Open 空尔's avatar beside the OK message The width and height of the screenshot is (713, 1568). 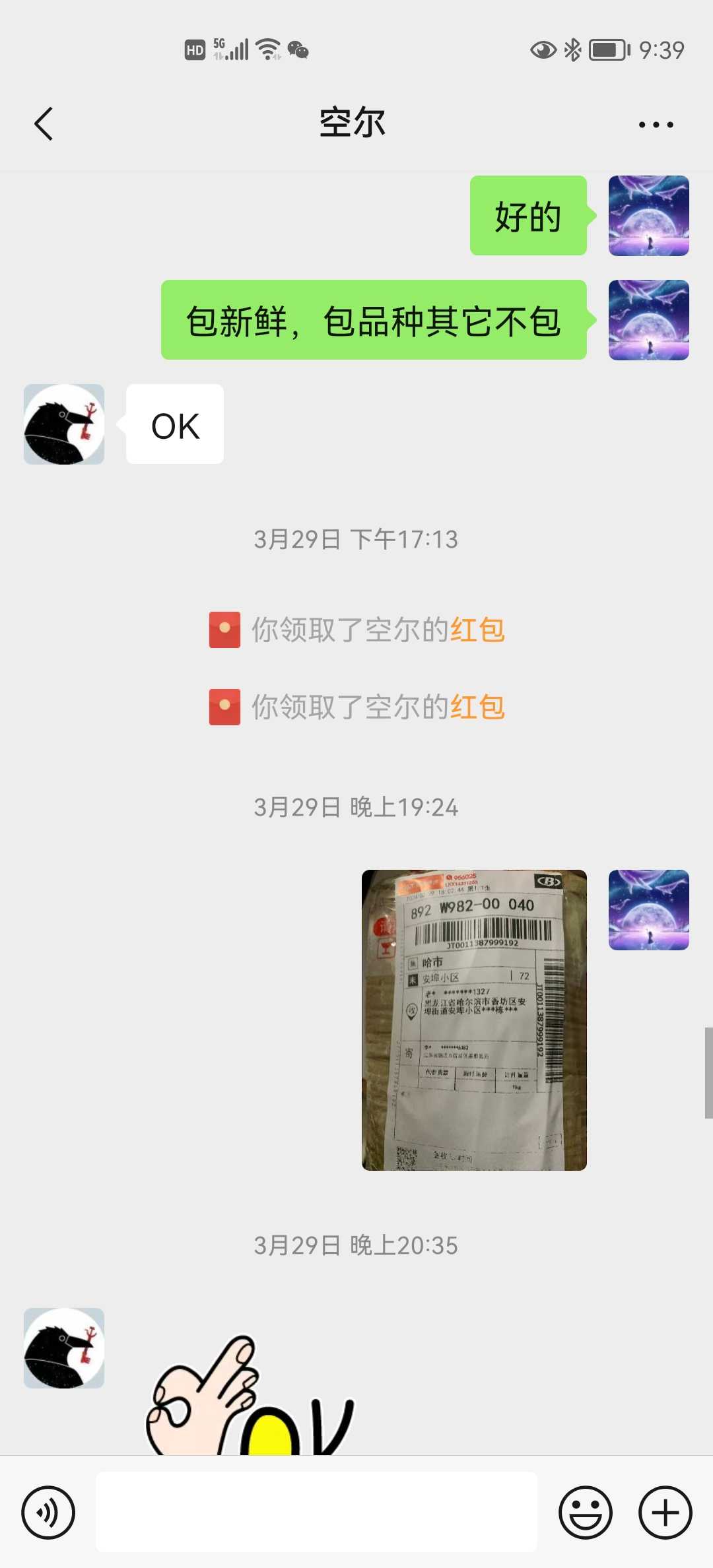point(64,424)
